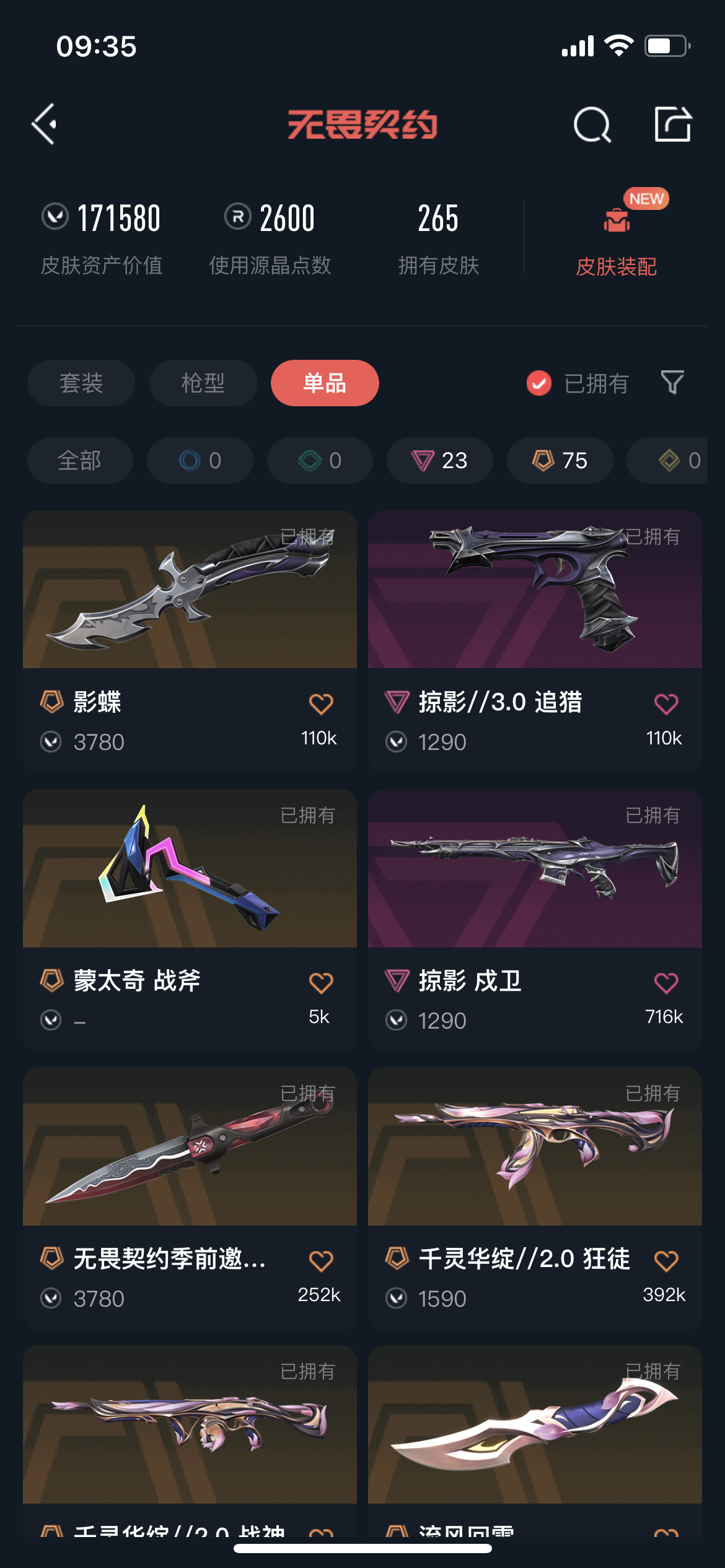Screen dimensions: 725x1568
Task: Like the 千灵华绽//2.0 狂徒 skin
Action: pos(666,1261)
